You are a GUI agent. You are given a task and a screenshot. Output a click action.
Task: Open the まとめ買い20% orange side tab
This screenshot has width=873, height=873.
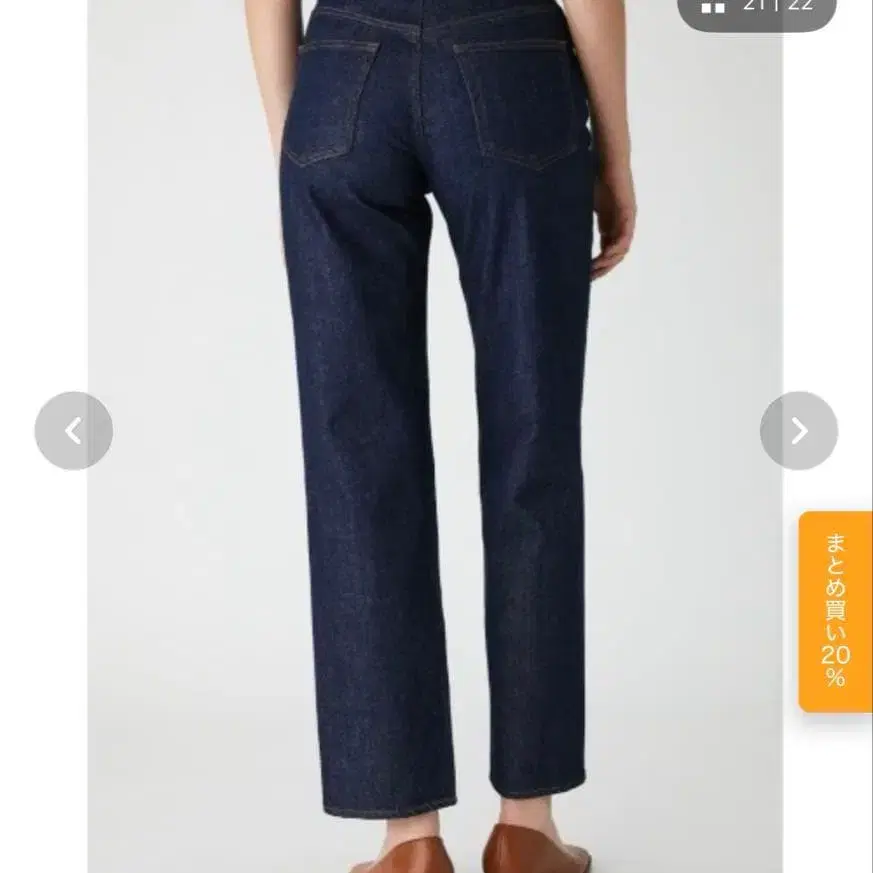tap(835, 611)
